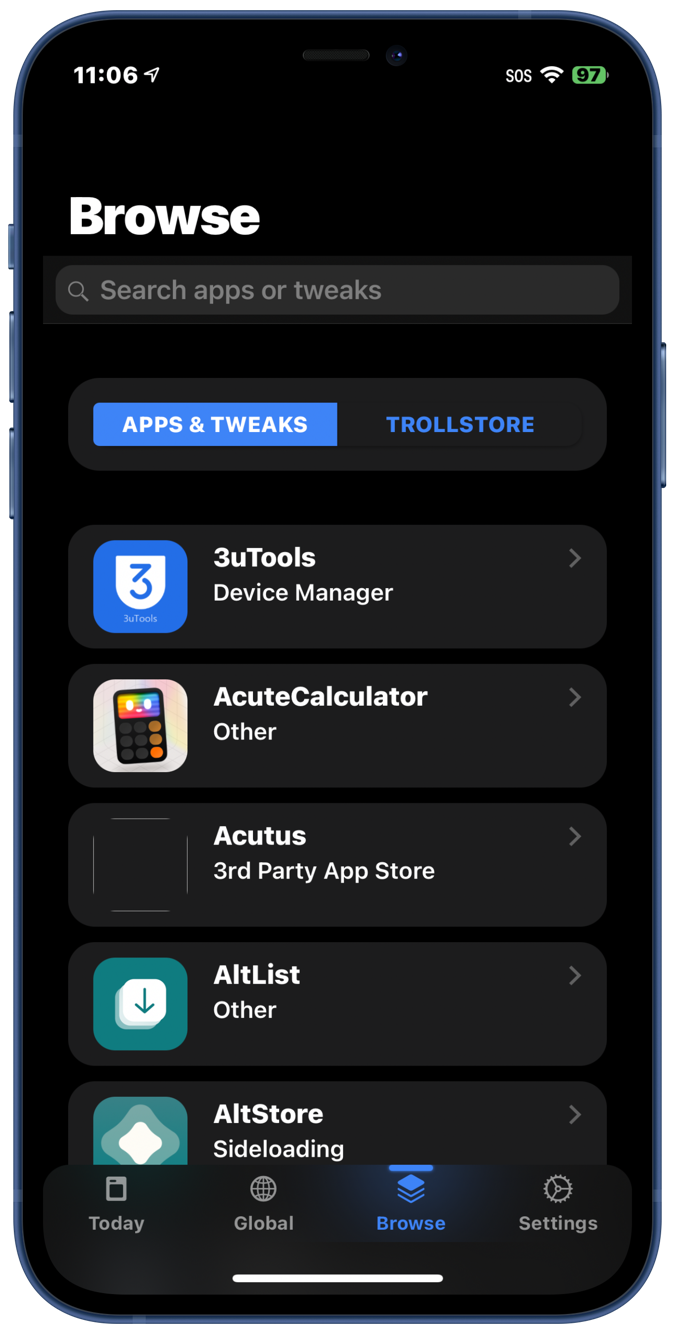Viewport: 675px width, 1336px height.
Task: Switch to the TrollStore segment
Action: pyautogui.click(x=460, y=424)
